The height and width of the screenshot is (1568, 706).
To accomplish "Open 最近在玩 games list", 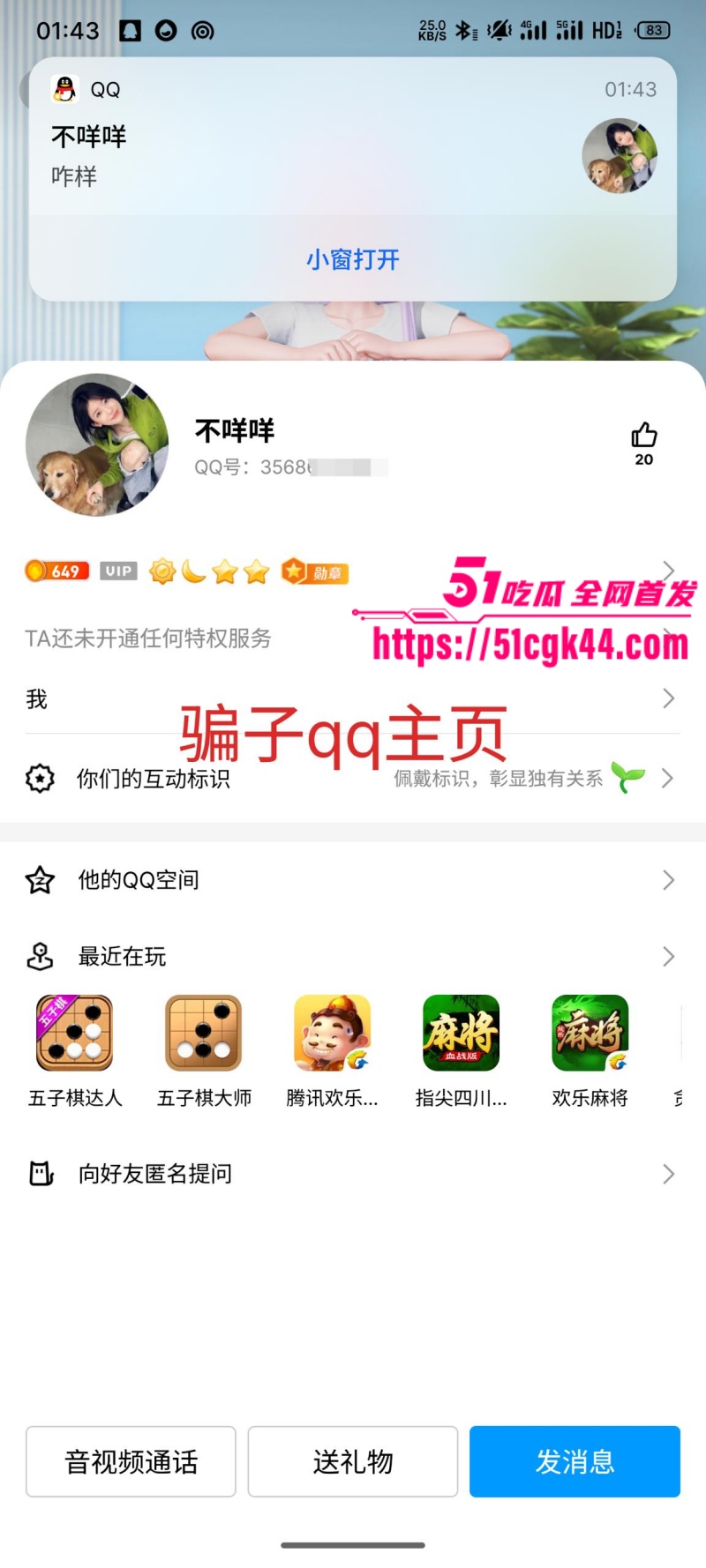I will (x=353, y=956).
